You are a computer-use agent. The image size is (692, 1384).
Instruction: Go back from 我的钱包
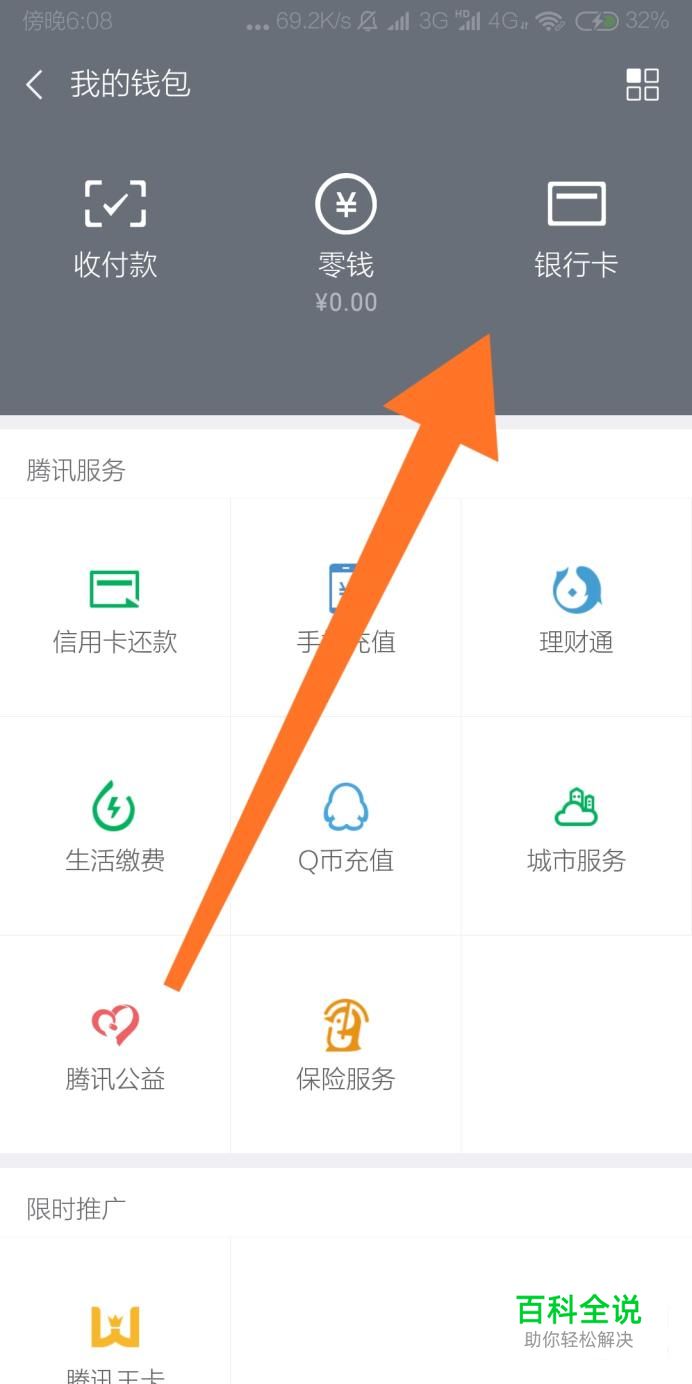[35, 85]
